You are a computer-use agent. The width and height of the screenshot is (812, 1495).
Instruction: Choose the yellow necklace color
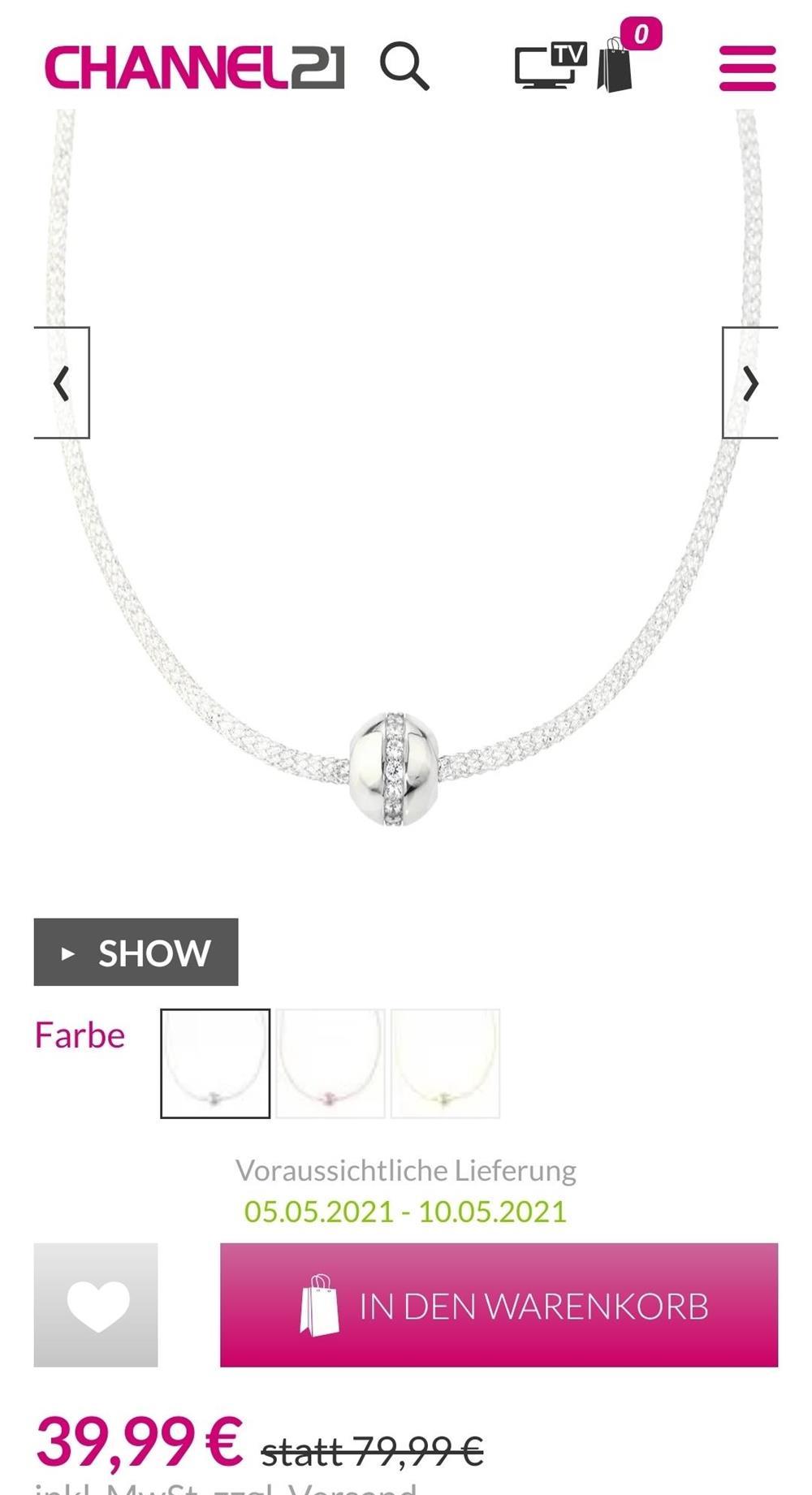coord(445,1063)
